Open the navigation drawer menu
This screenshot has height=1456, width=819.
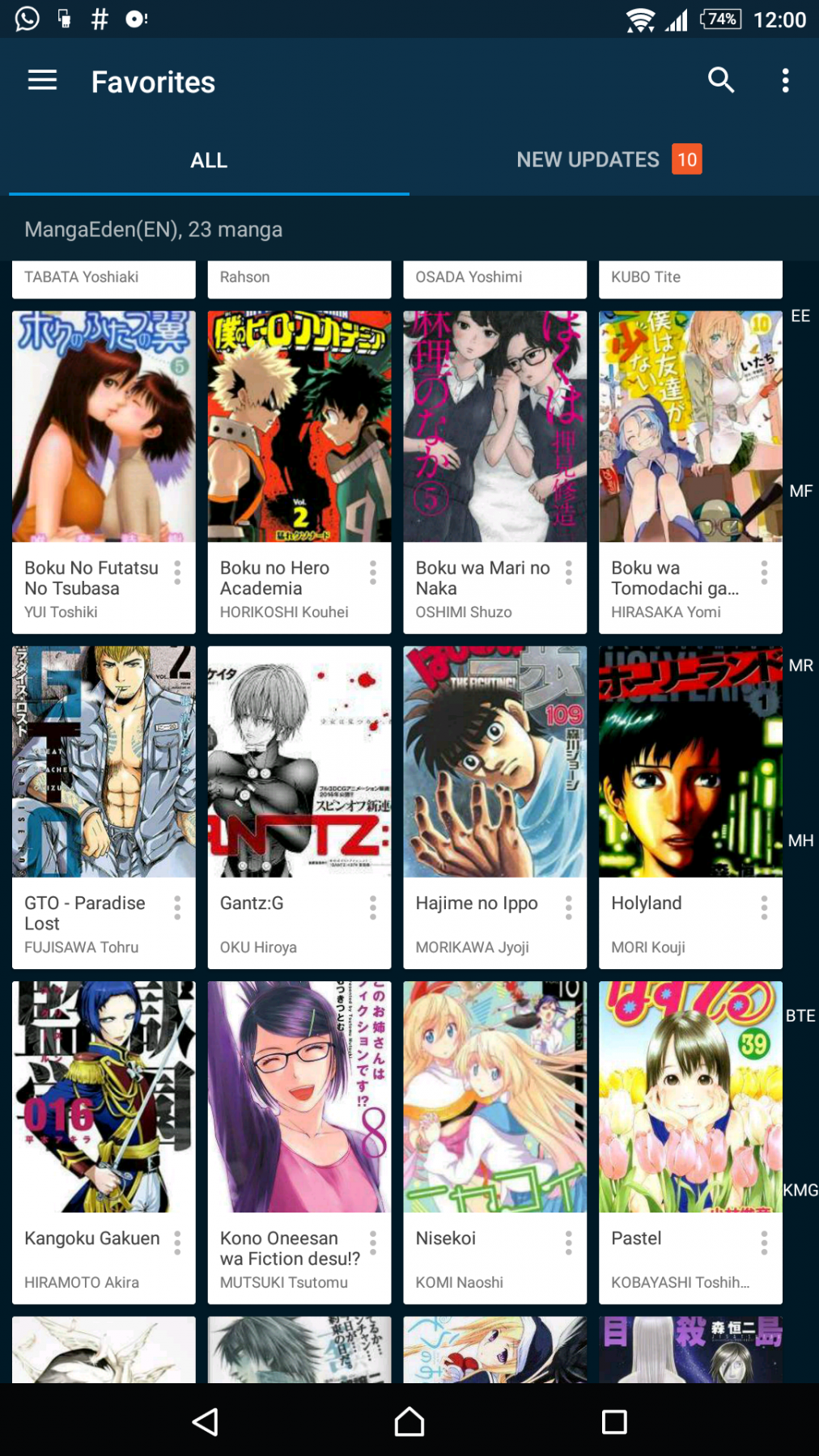pyautogui.click(x=42, y=80)
